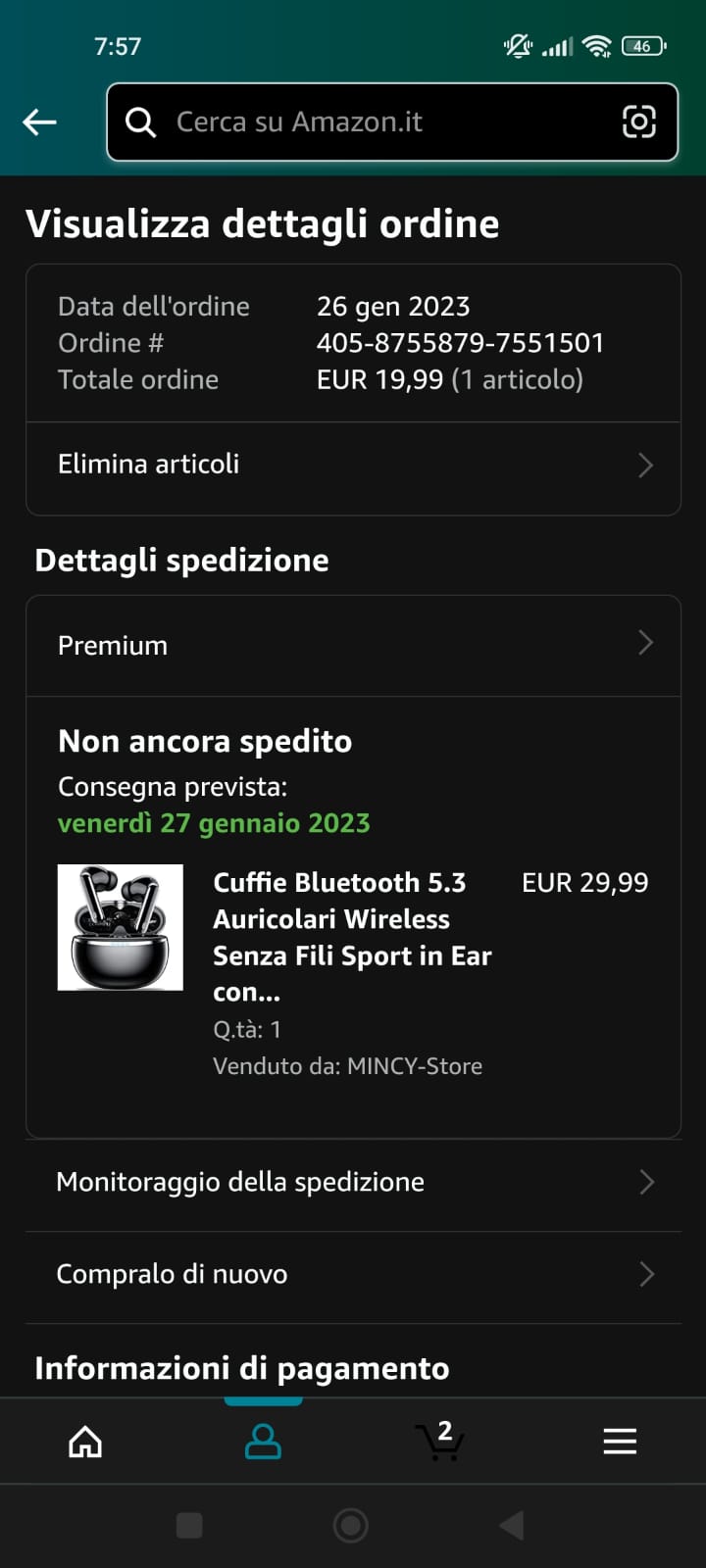706x1568 pixels.
Task: Open the shopping cart tab
Action: click(440, 1442)
